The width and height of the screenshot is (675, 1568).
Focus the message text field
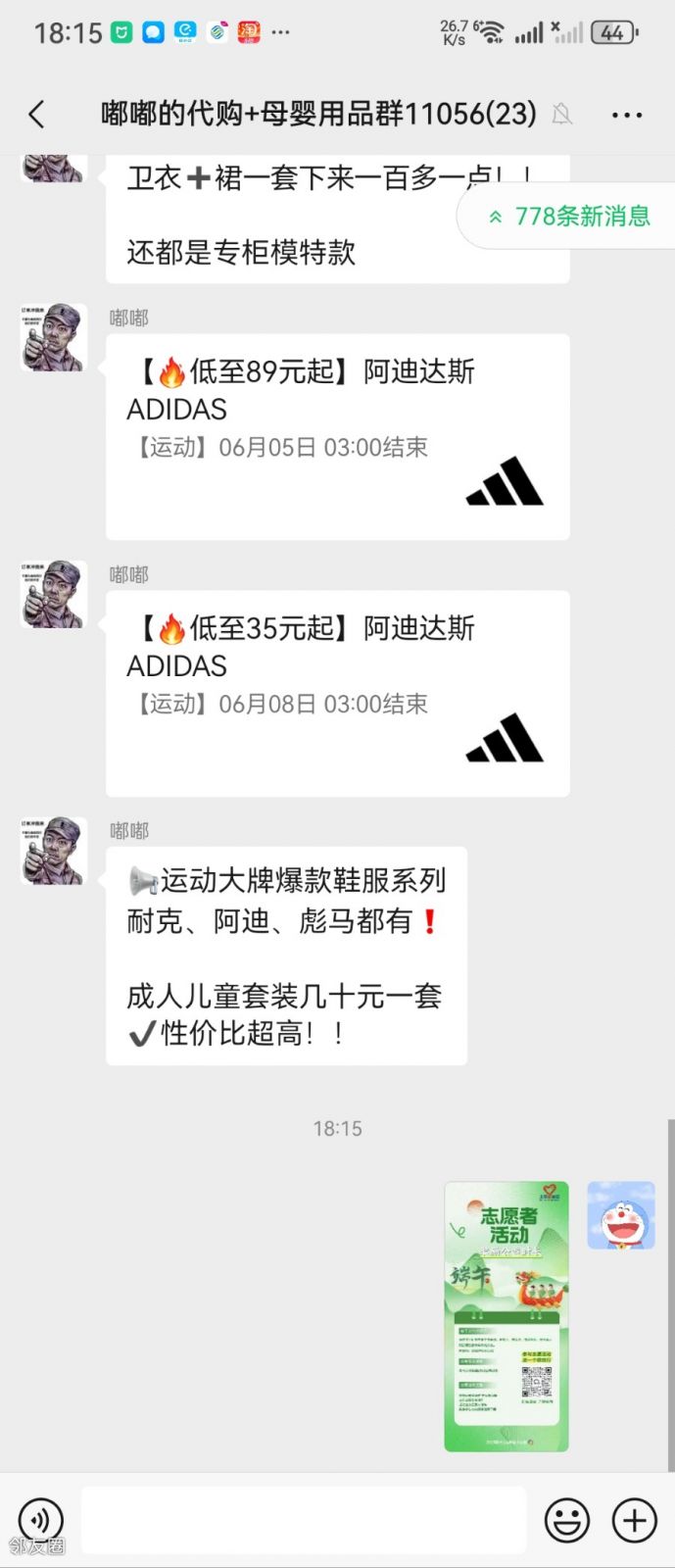pyautogui.click(x=304, y=1520)
